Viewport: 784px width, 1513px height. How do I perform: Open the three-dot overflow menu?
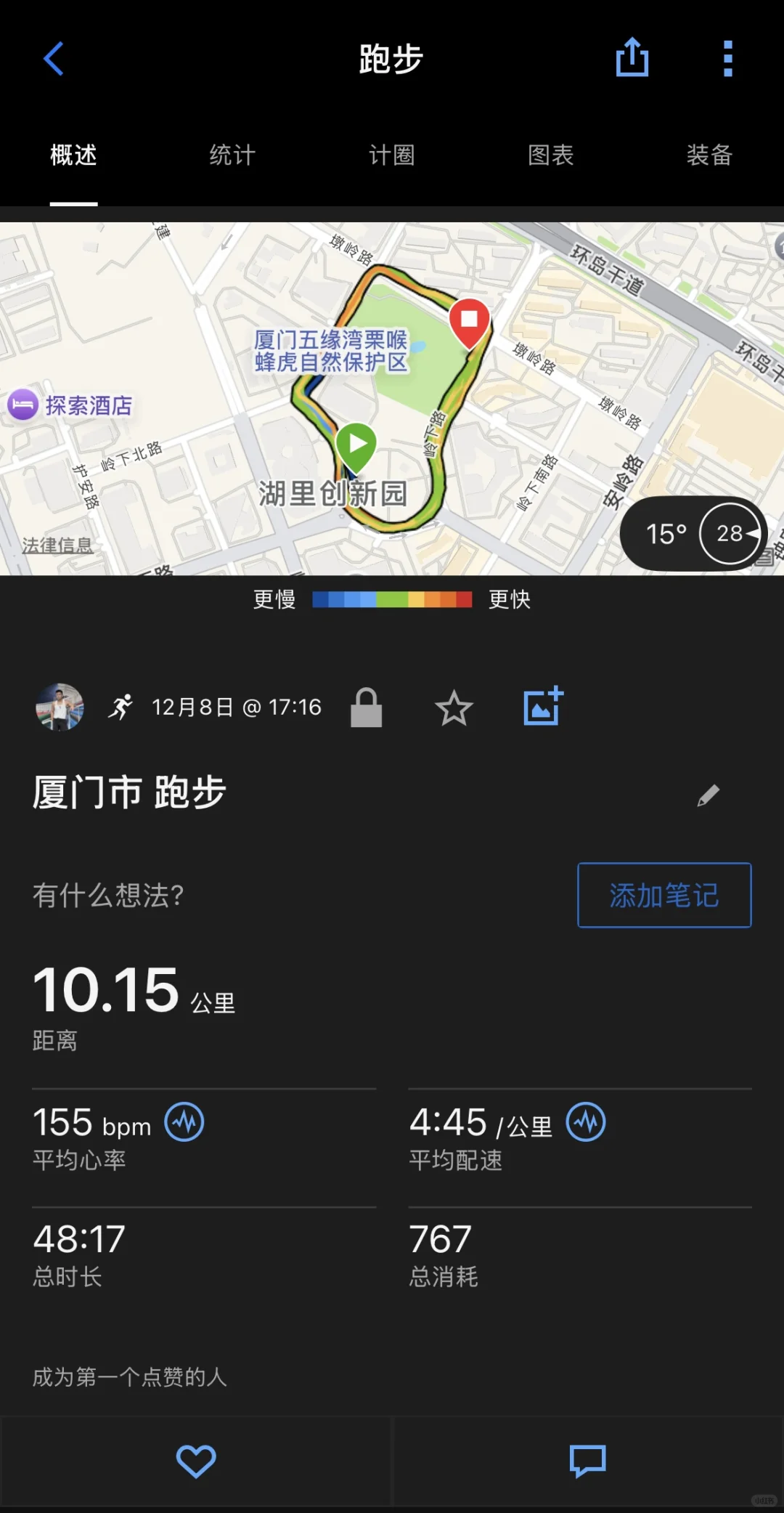click(728, 58)
